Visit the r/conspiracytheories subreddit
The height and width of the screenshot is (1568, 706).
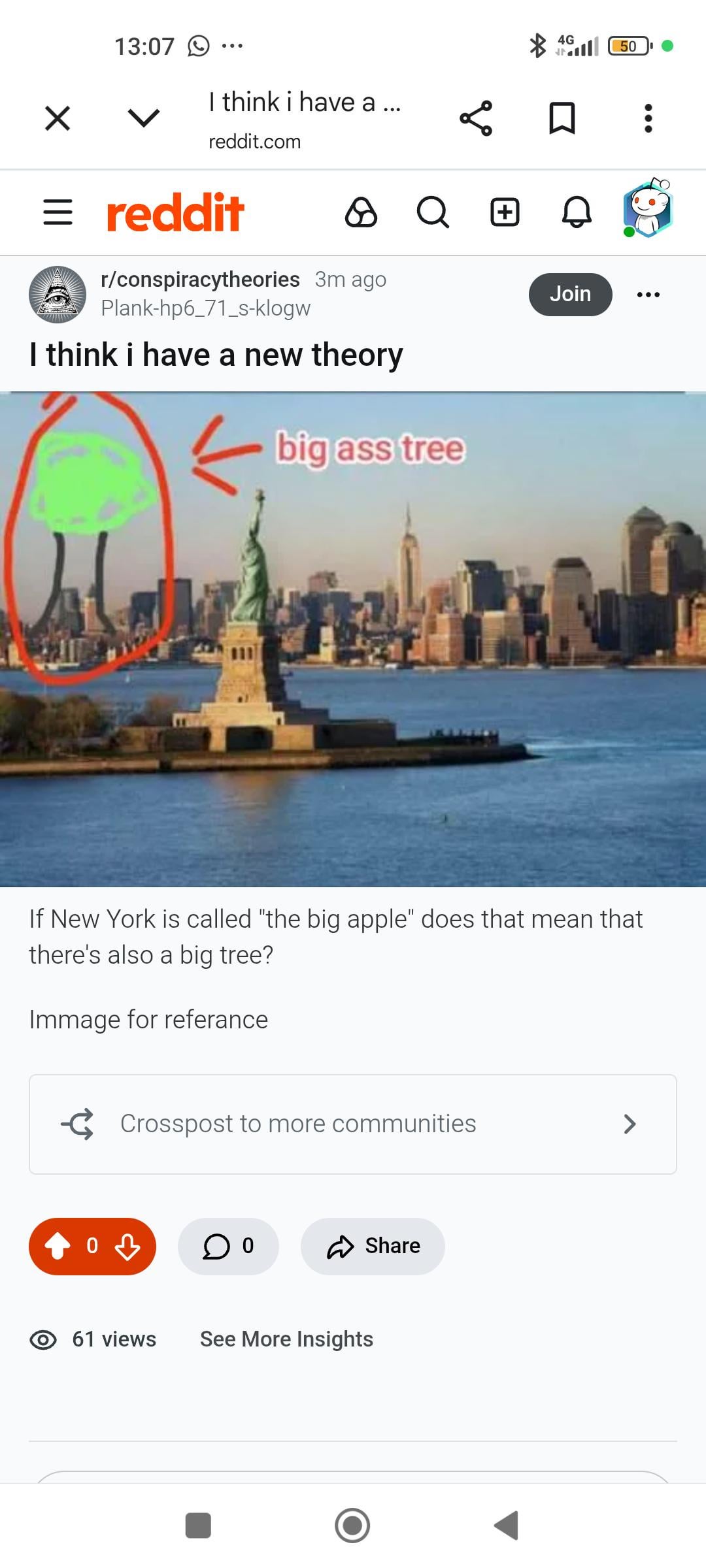pyautogui.click(x=199, y=280)
